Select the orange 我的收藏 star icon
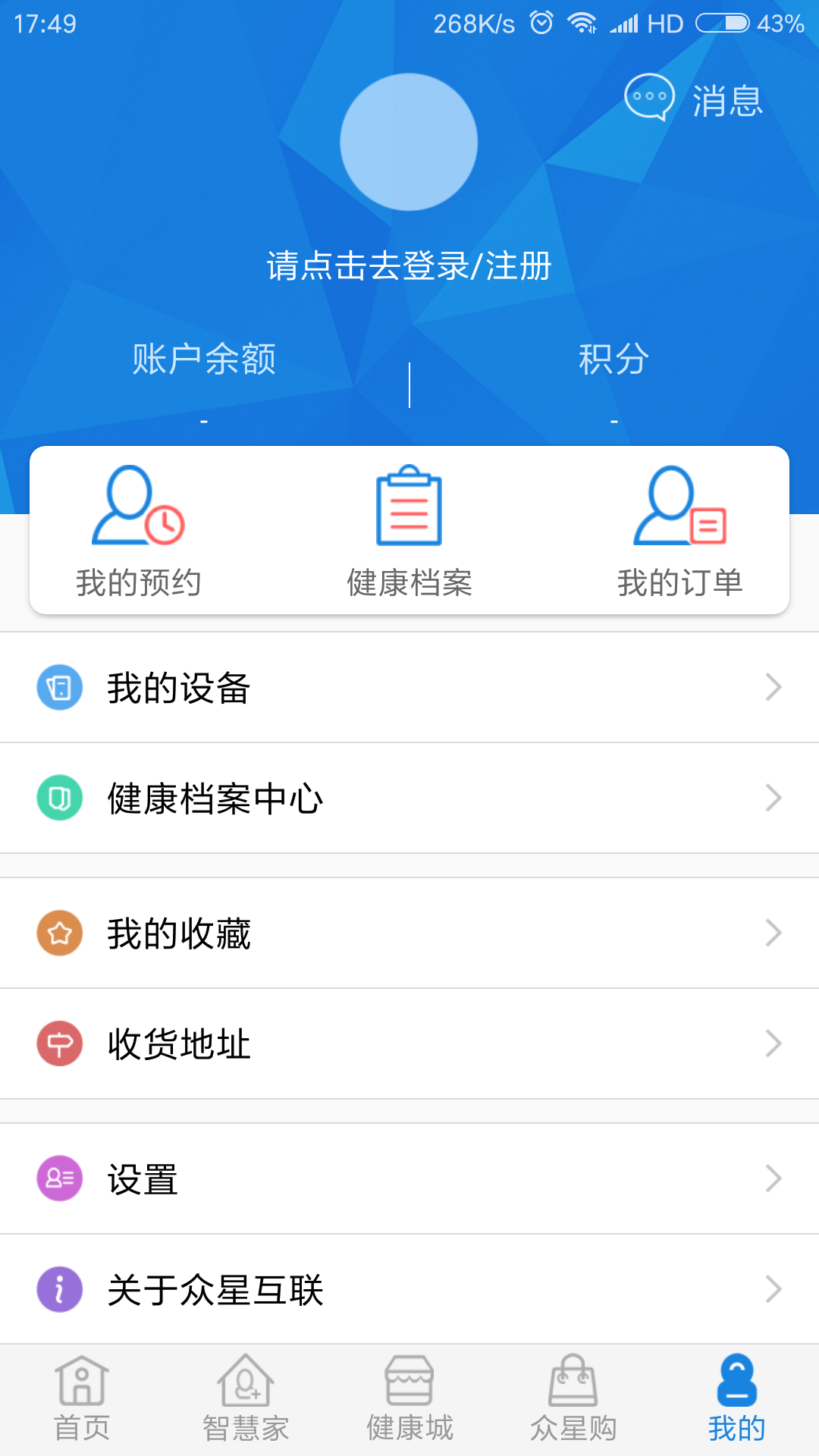This screenshot has height=1456, width=819. [x=58, y=934]
